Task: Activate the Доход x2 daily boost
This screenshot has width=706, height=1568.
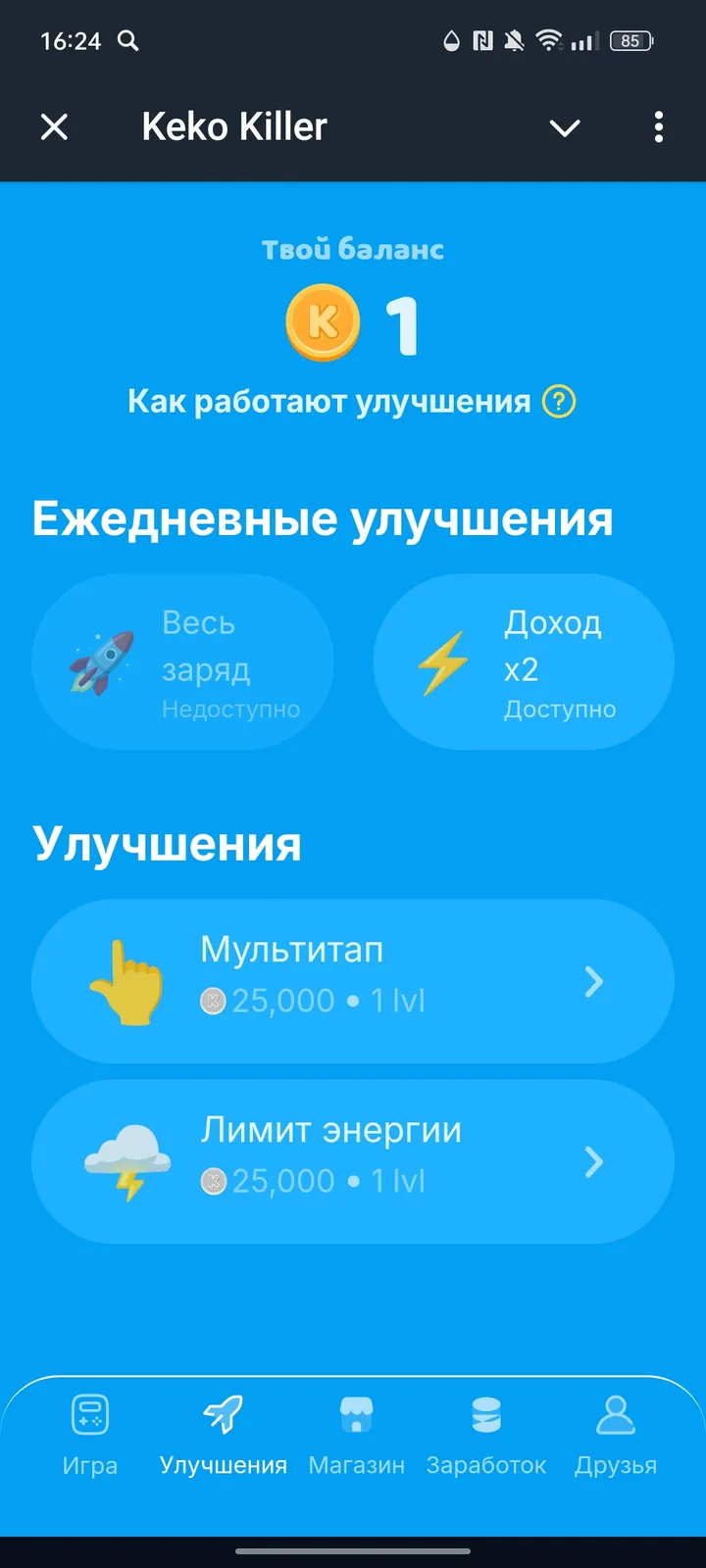Action: point(523,661)
